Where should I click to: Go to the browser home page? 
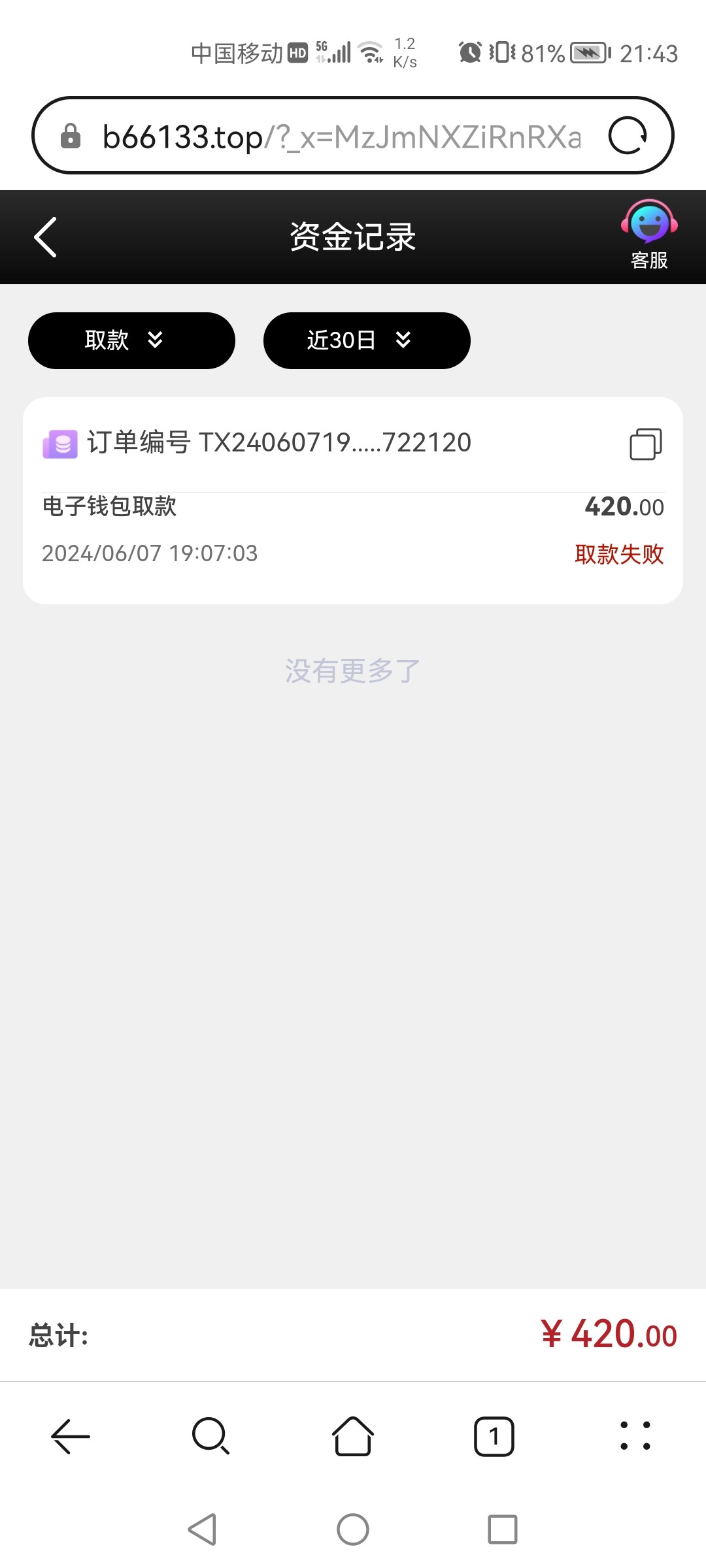(353, 1436)
